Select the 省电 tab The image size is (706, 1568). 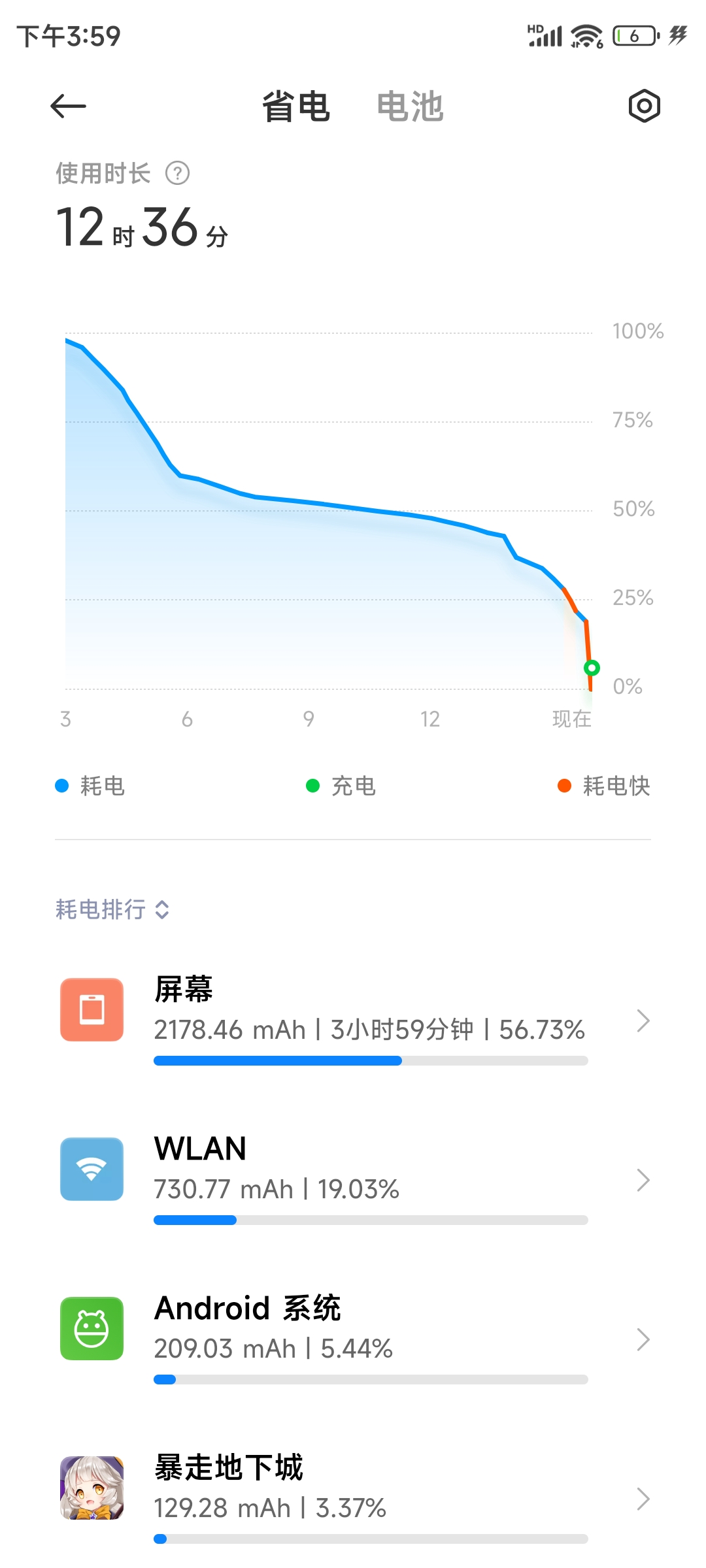tap(295, 106)
